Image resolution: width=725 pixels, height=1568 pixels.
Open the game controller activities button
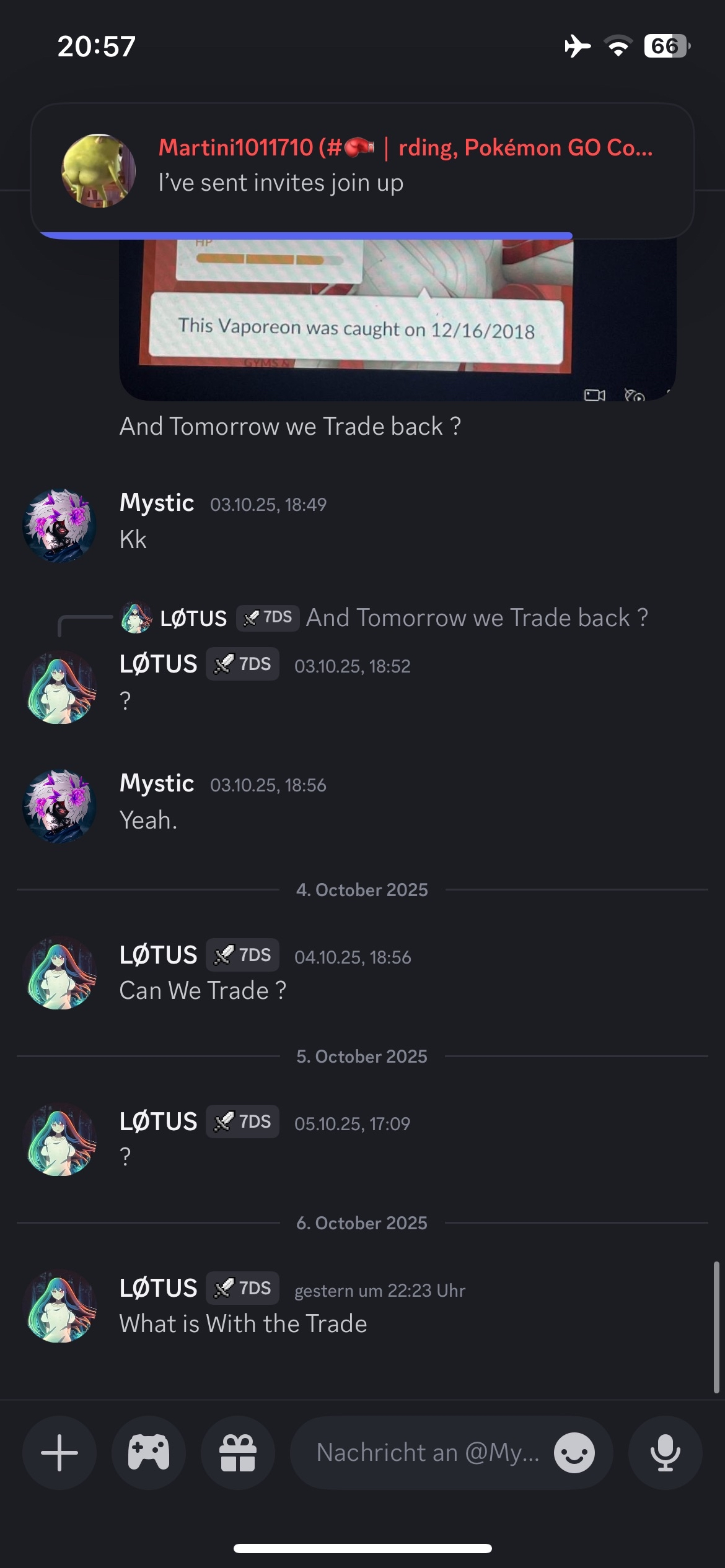[149, 1452]
